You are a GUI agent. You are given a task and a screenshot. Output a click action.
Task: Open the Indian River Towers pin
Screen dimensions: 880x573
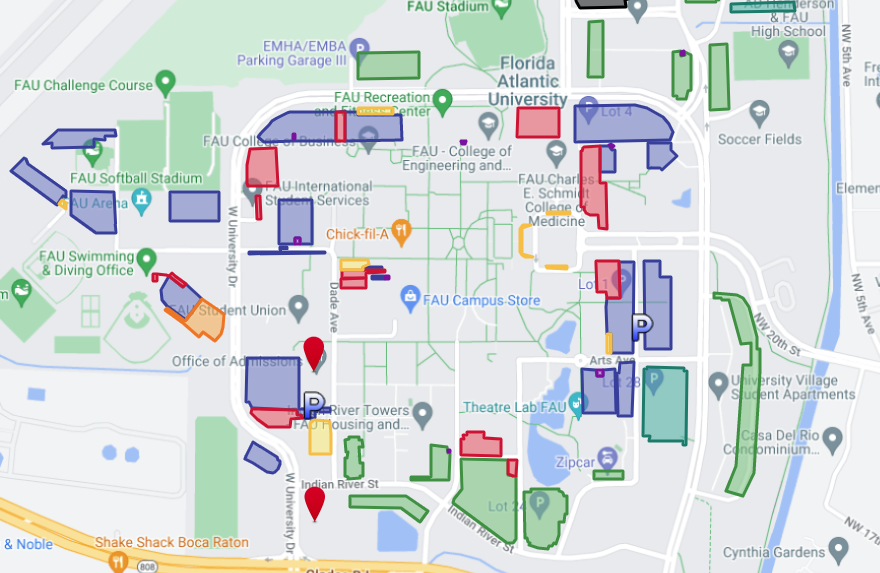pos(423,412)
